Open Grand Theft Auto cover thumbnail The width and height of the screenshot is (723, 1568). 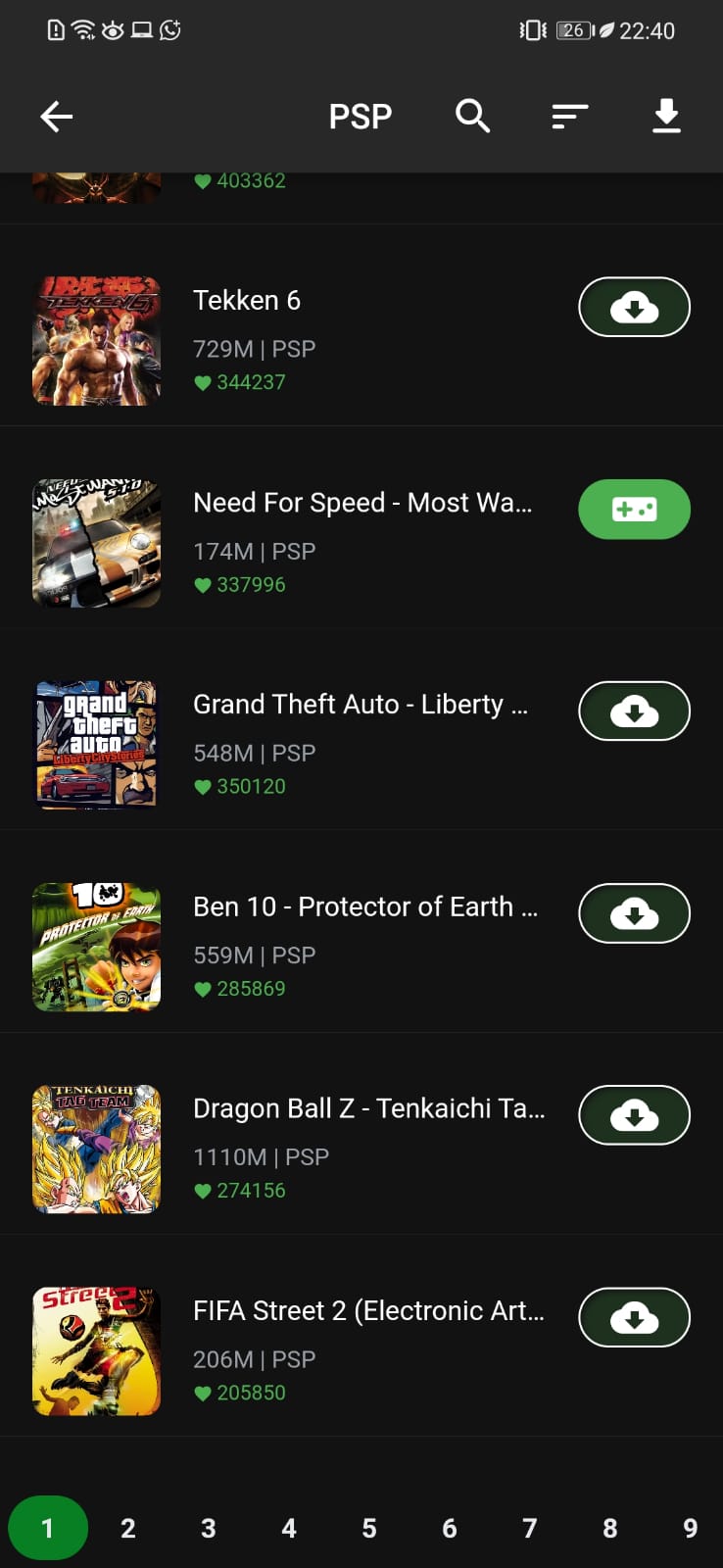click(96, 745)
